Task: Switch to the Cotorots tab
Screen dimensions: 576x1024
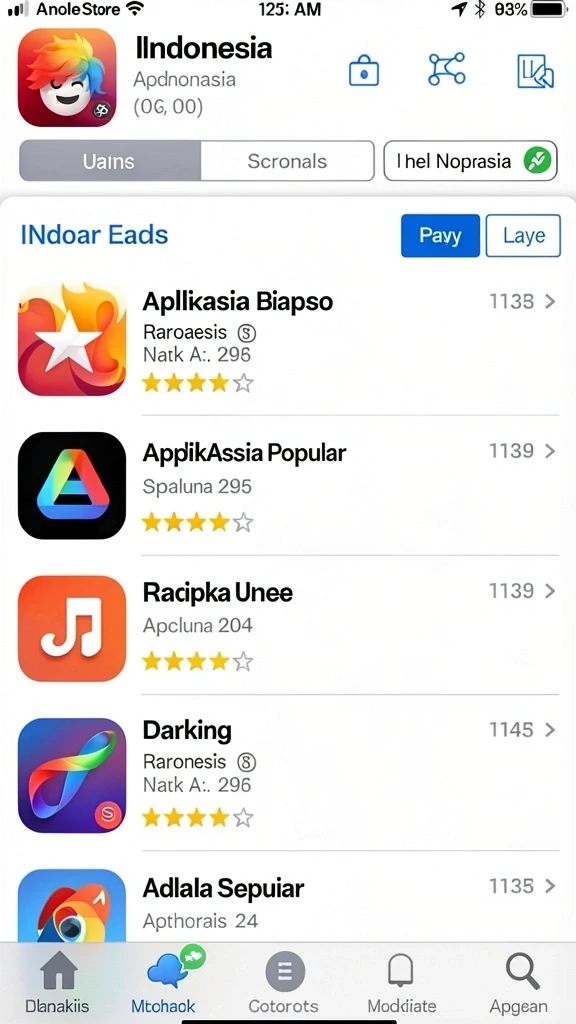Action: pos(283,984)
